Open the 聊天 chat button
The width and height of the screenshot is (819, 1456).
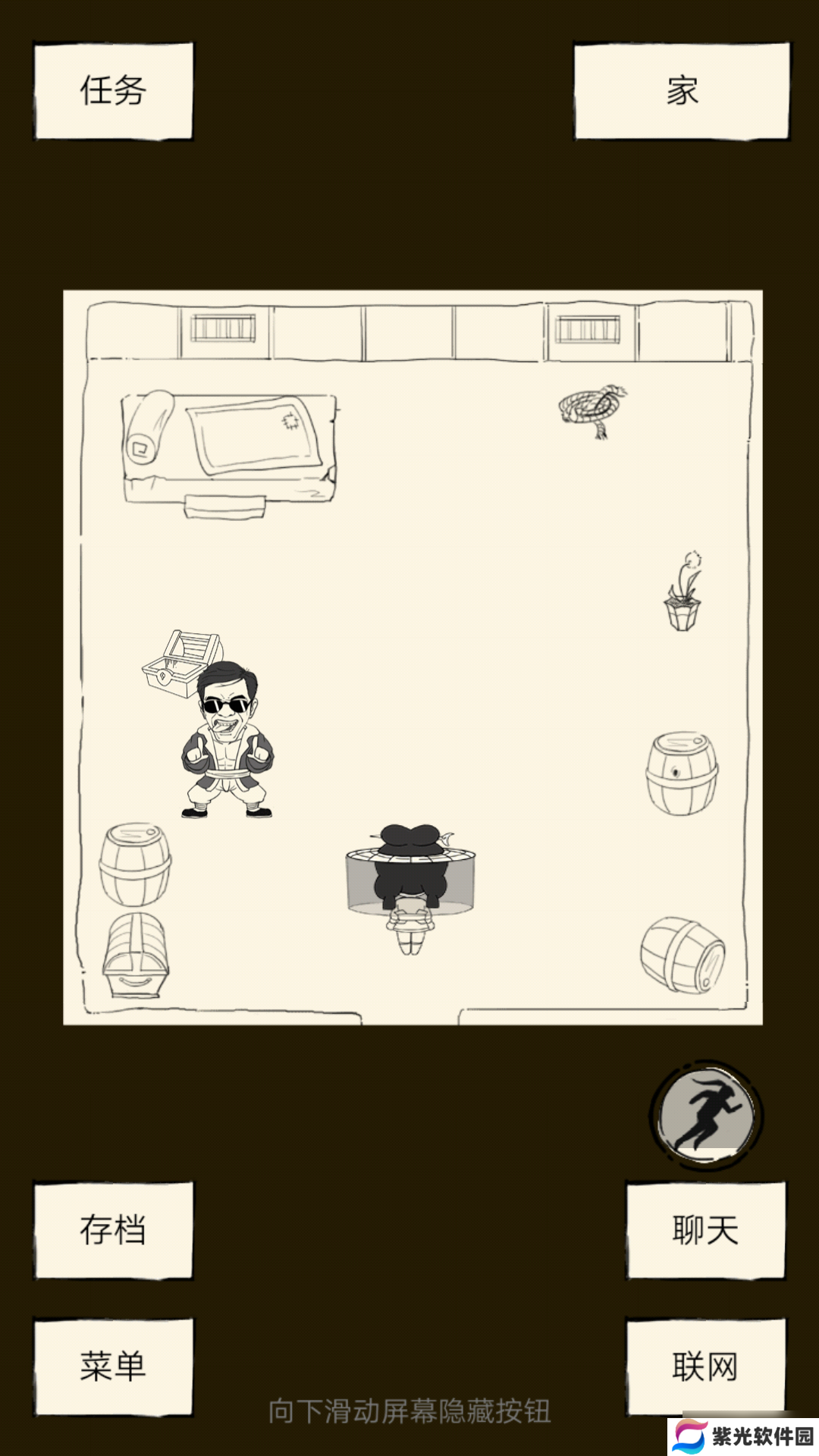[705, 1230]
